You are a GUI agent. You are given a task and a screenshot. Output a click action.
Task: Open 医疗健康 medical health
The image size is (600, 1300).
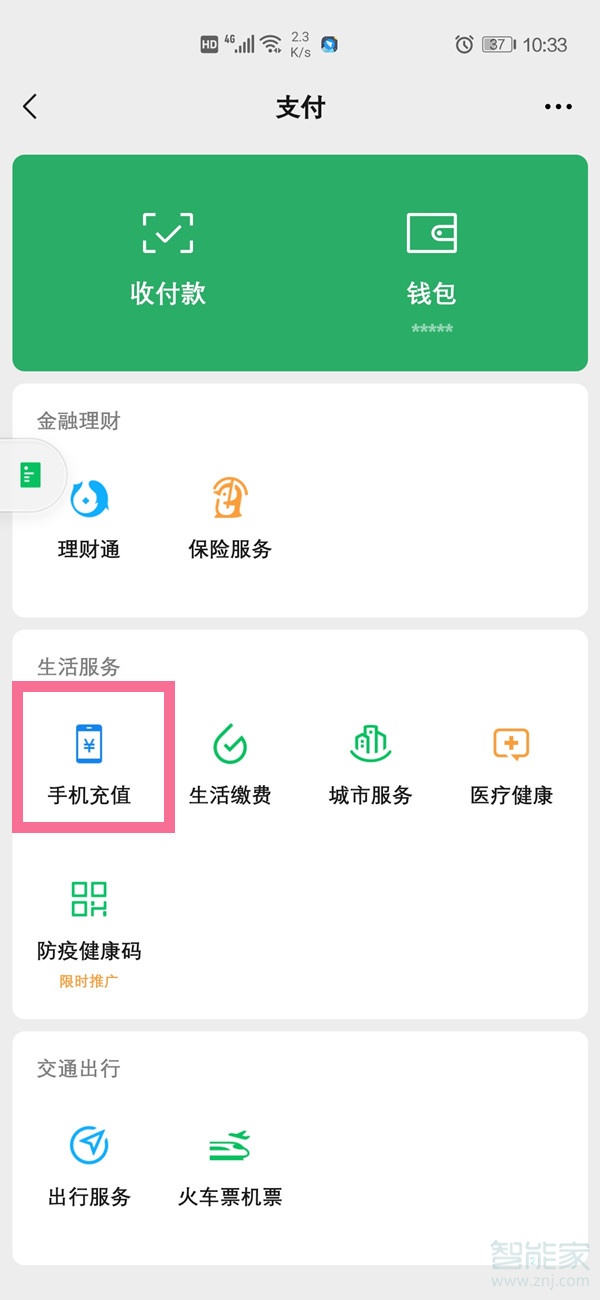tap(511, 765)
